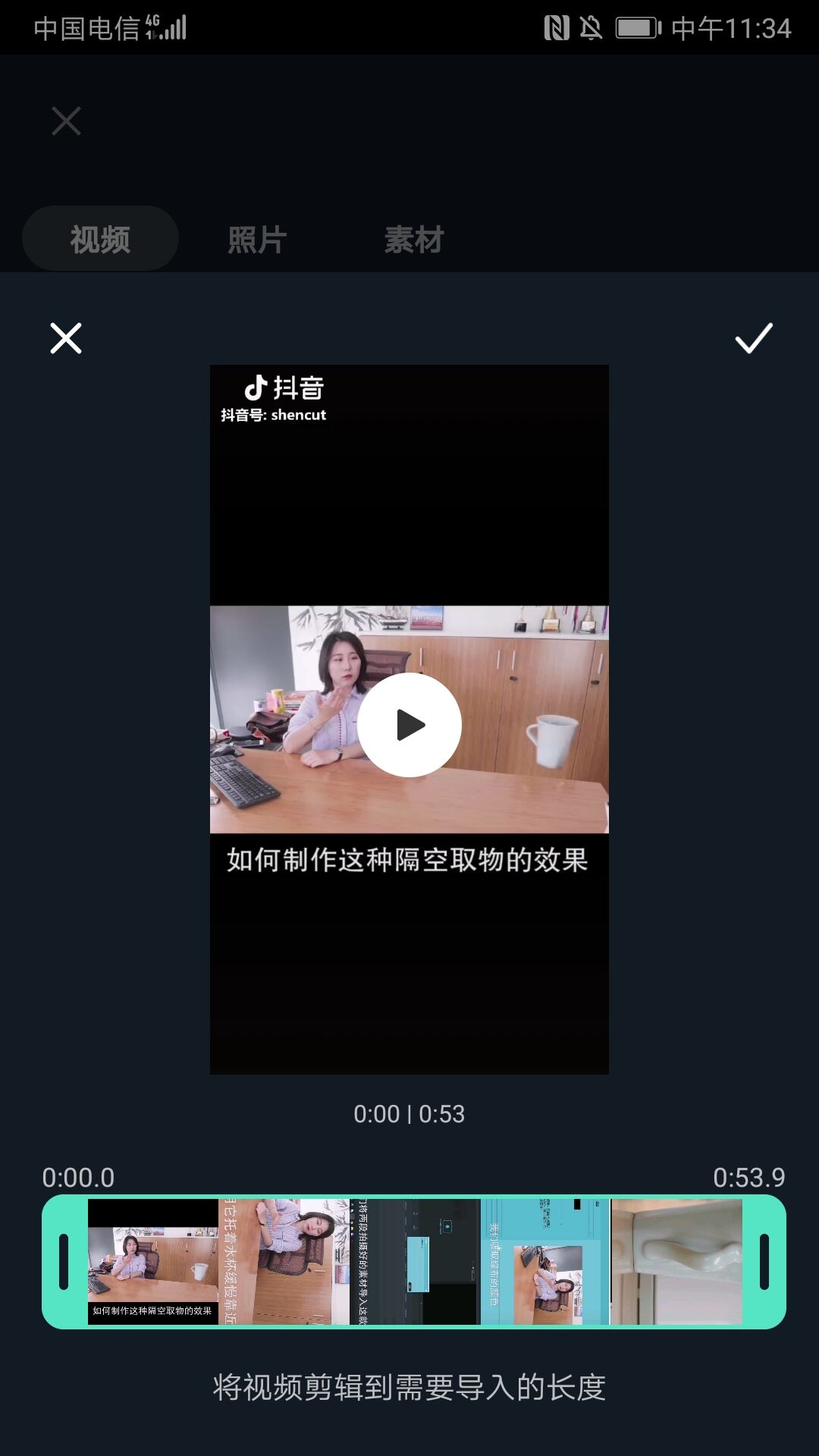Switch to the 视频 tab
Screen dimensions: 819x1456
pos(100,240)
